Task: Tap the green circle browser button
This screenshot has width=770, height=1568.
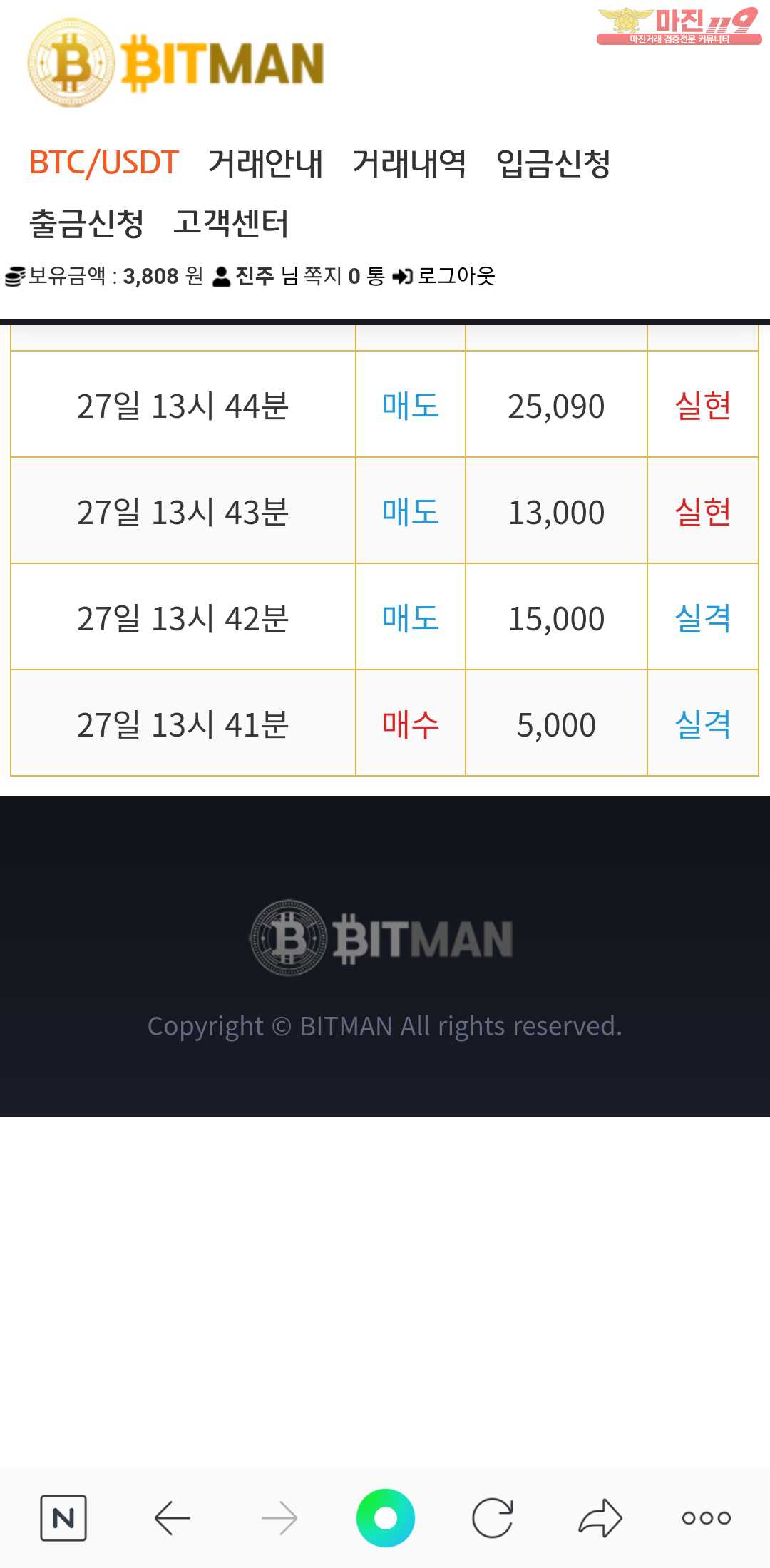Action: coord(386,1518)
